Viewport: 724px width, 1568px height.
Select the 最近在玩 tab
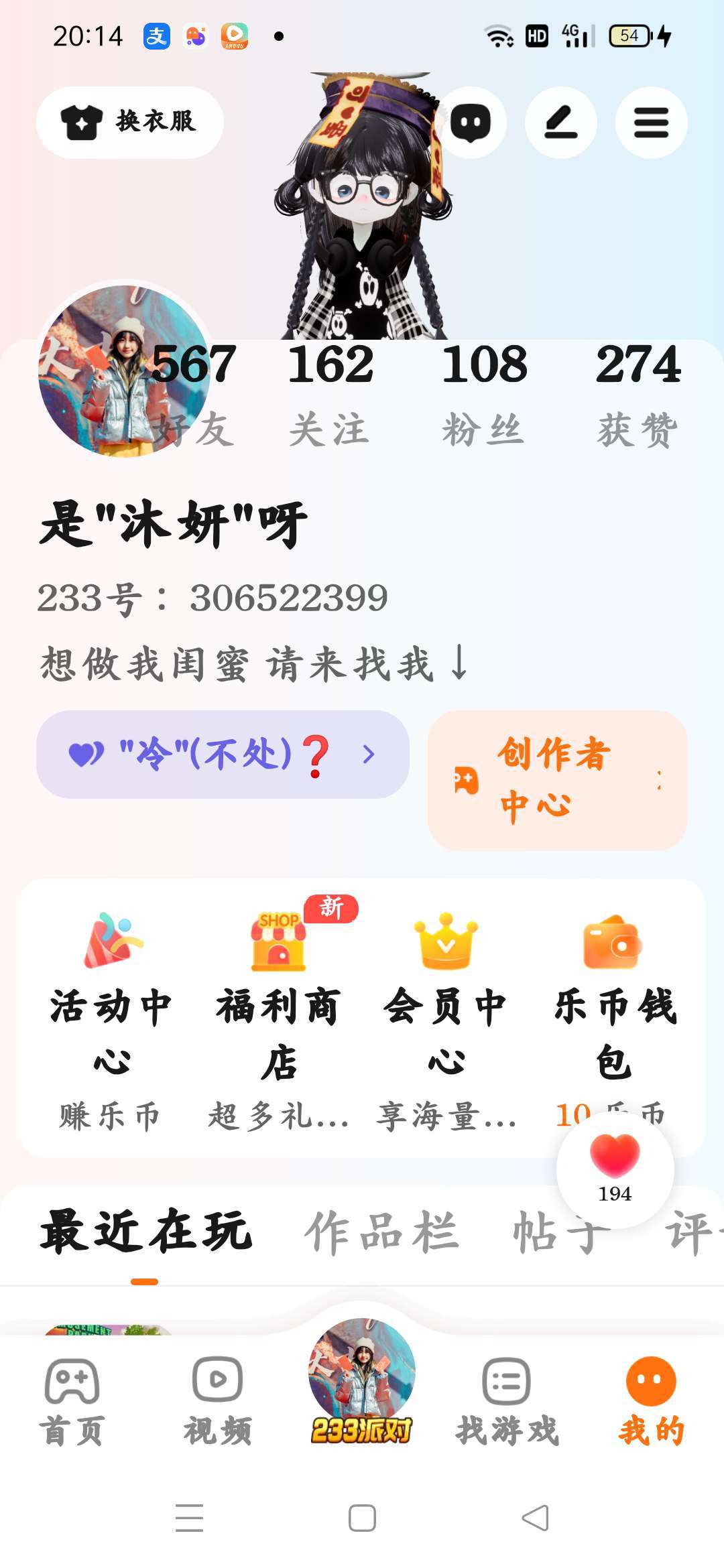pos(145,1232)
